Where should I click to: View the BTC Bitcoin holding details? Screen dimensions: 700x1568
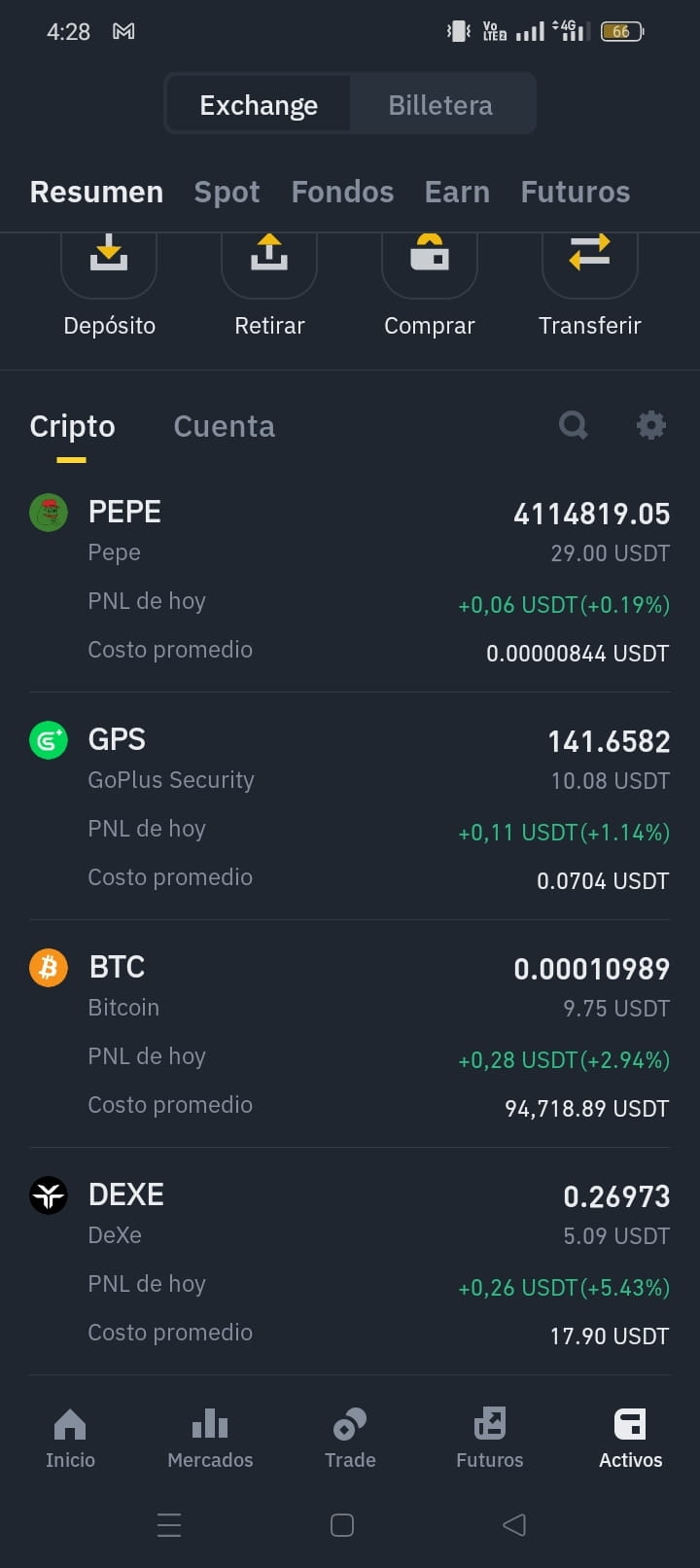click(350, 1035)
